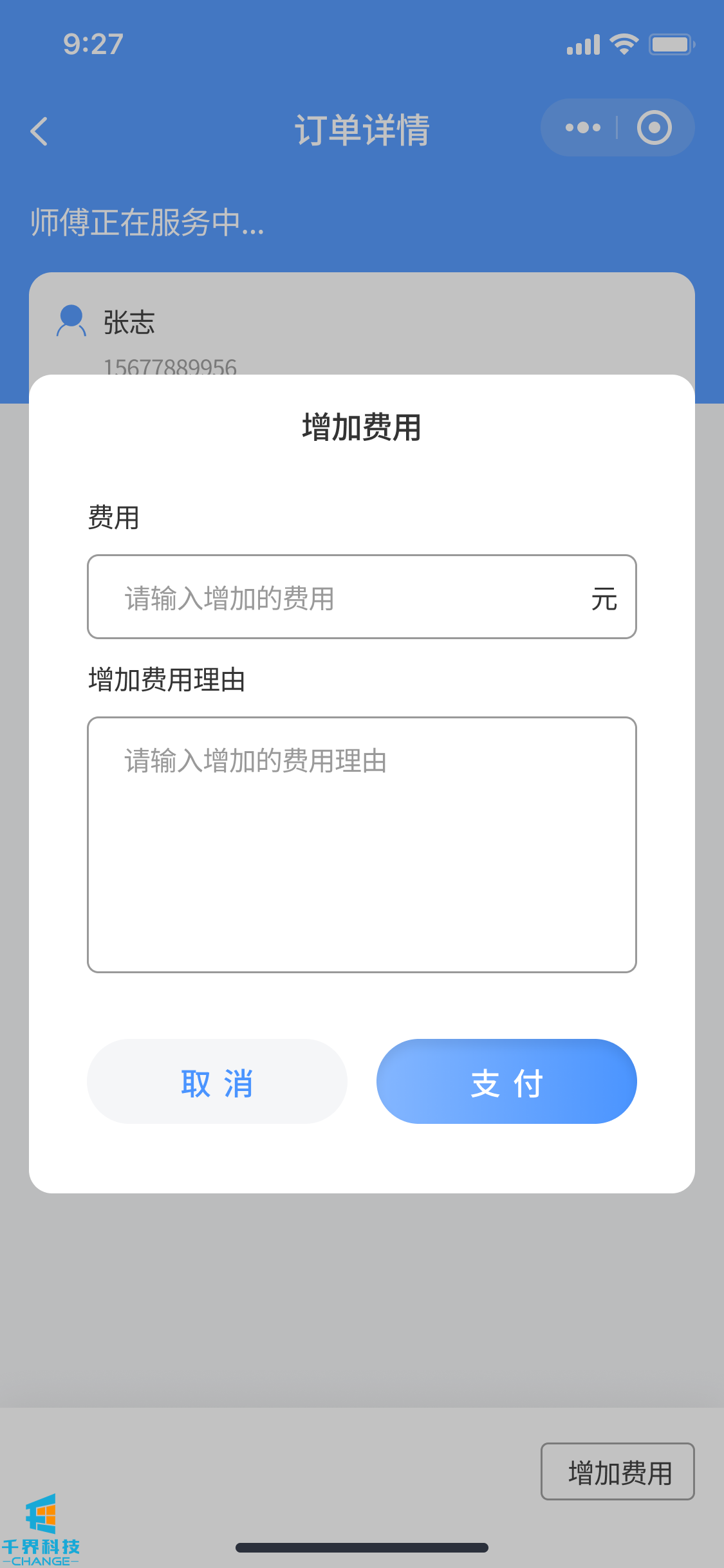The width and height of the screenshot is (724, 1568).
Task: Tap the 请输入增加的费用理由 reason text box
Action: click(x=362, y=844)
